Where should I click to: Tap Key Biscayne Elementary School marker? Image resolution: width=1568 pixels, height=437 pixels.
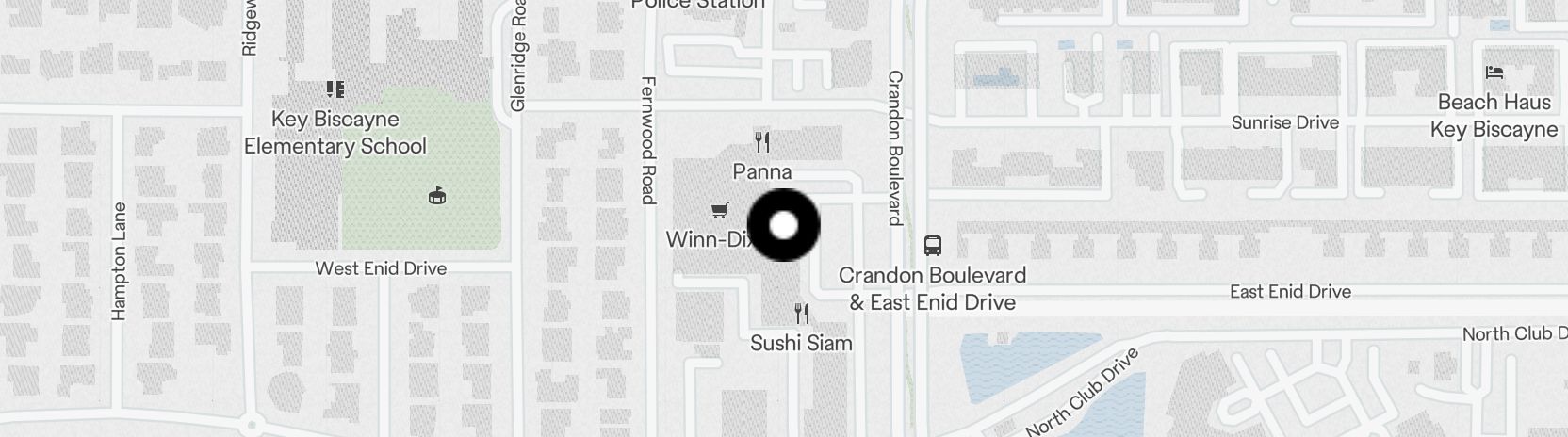(x=335, y=90)
